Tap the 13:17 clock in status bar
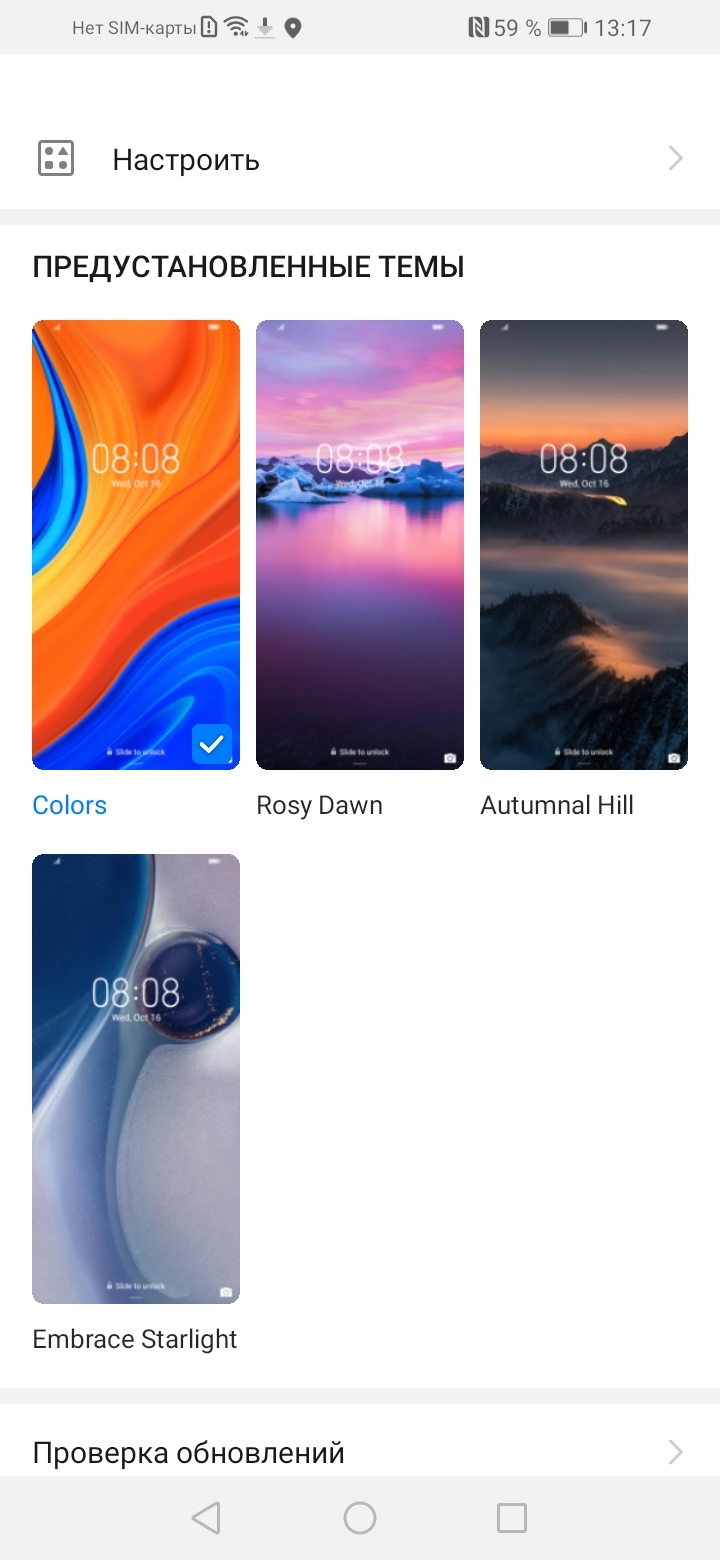The image size is (720, 1560). point(625,27)
